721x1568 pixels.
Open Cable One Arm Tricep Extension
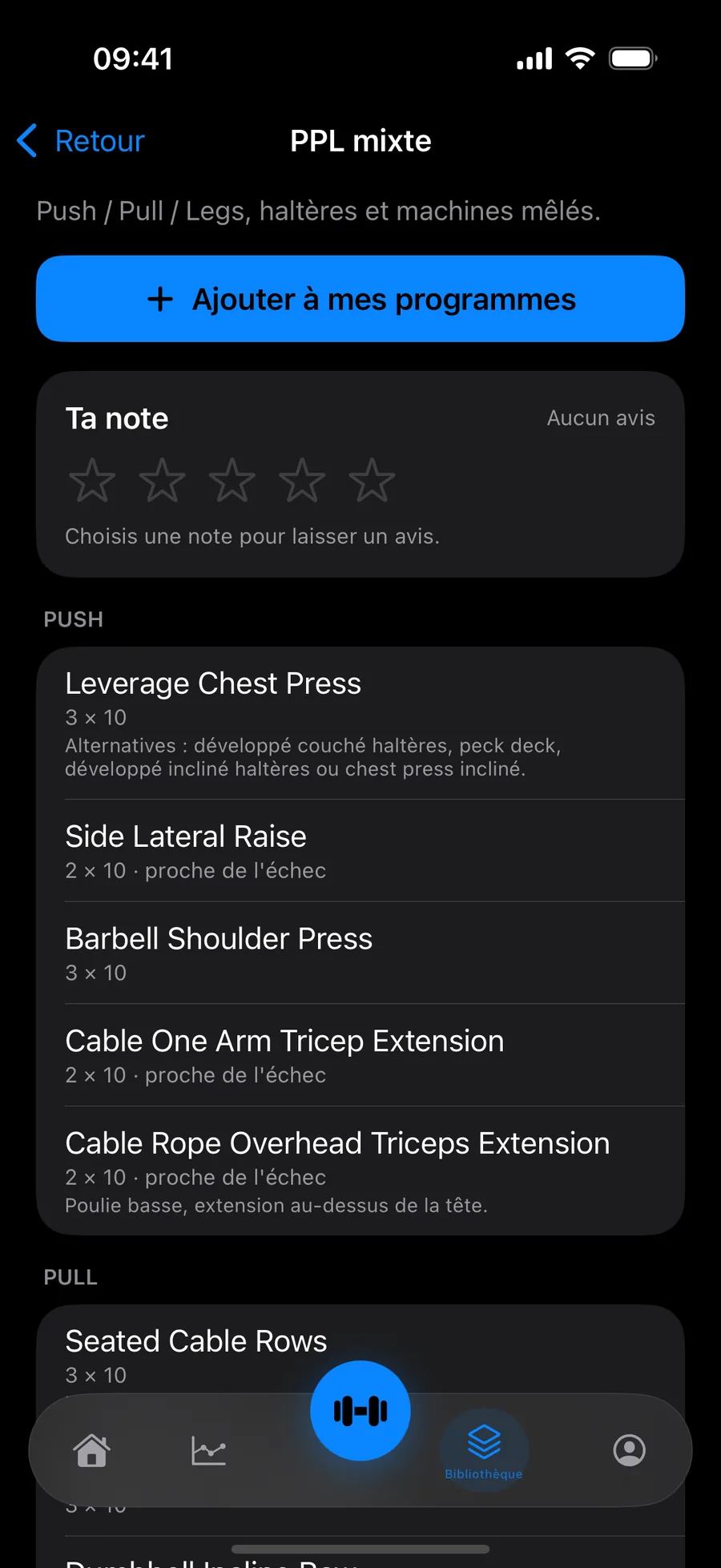[360, 1055]
